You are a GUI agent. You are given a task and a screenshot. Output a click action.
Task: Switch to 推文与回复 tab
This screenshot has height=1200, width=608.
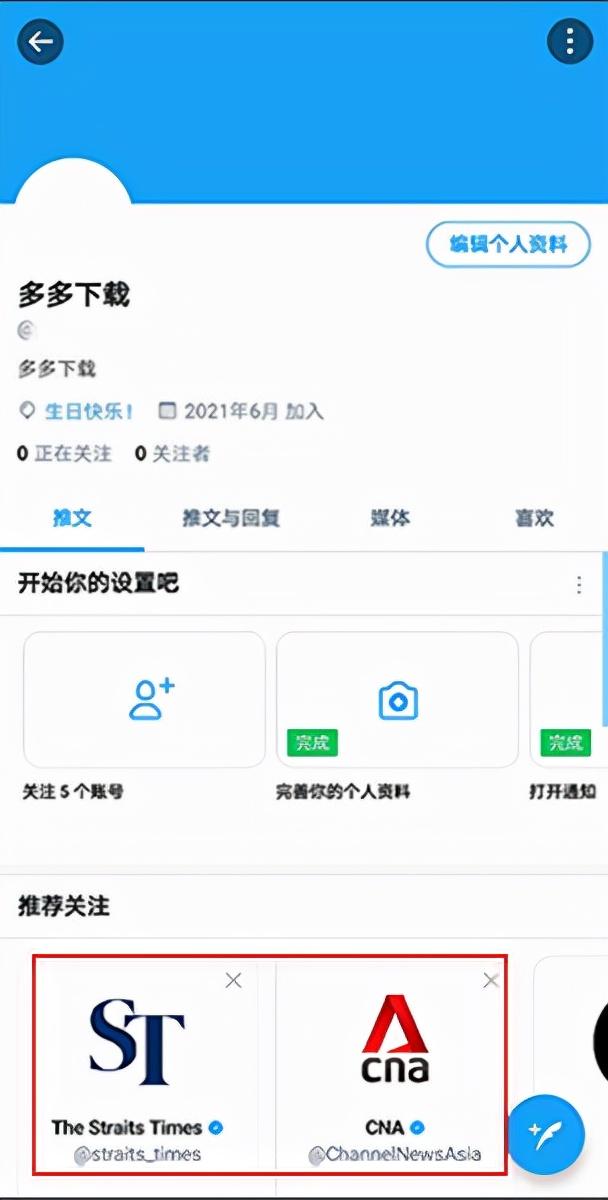point(231,519)
